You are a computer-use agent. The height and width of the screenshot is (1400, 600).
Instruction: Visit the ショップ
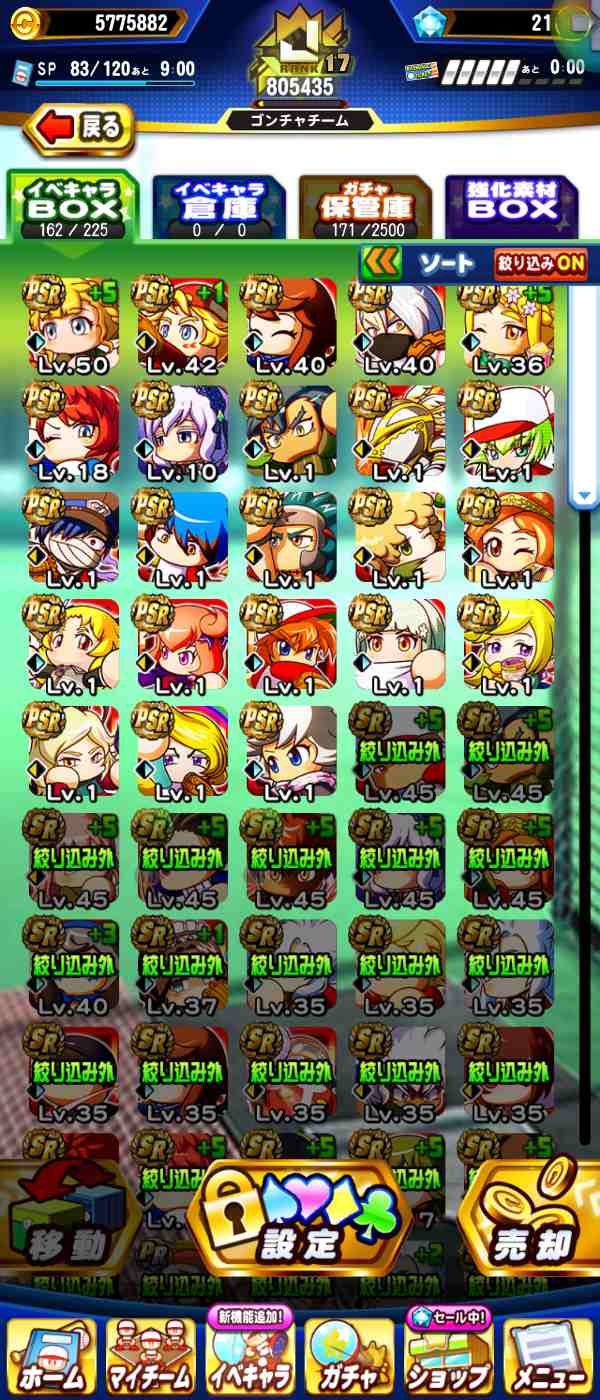(x=449, y=1355)
